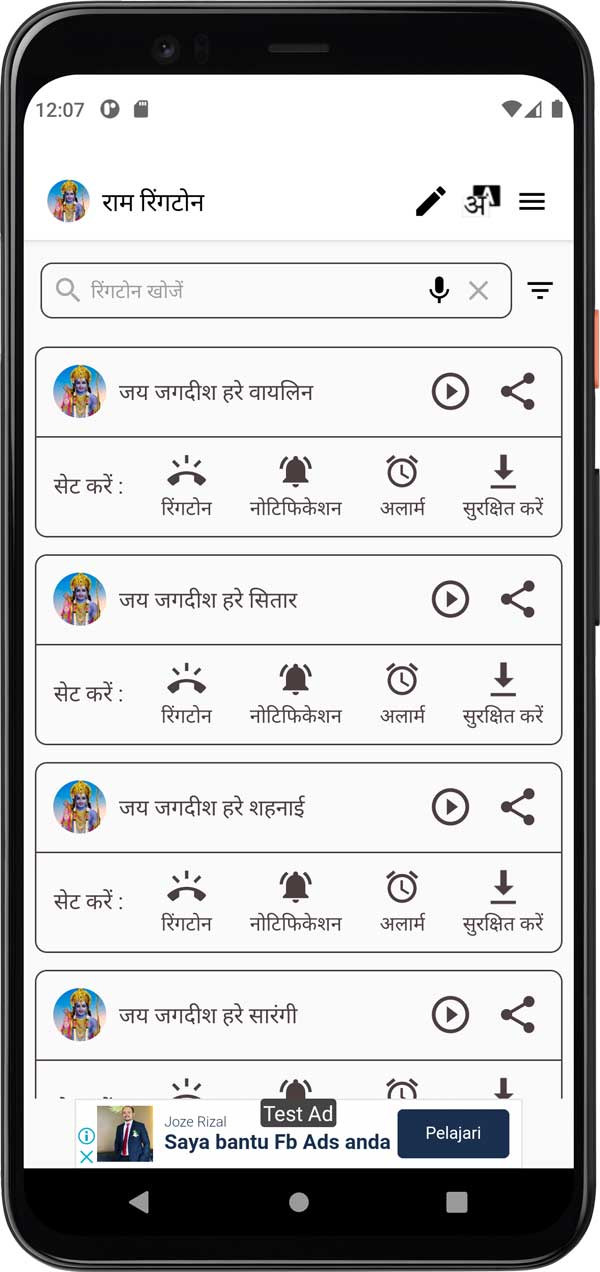The width and height of the screenshot is (600, 1272).
Task: Play जय जगदीश हरे सितार
Action: pyautogui.click(x=450, y=600)
